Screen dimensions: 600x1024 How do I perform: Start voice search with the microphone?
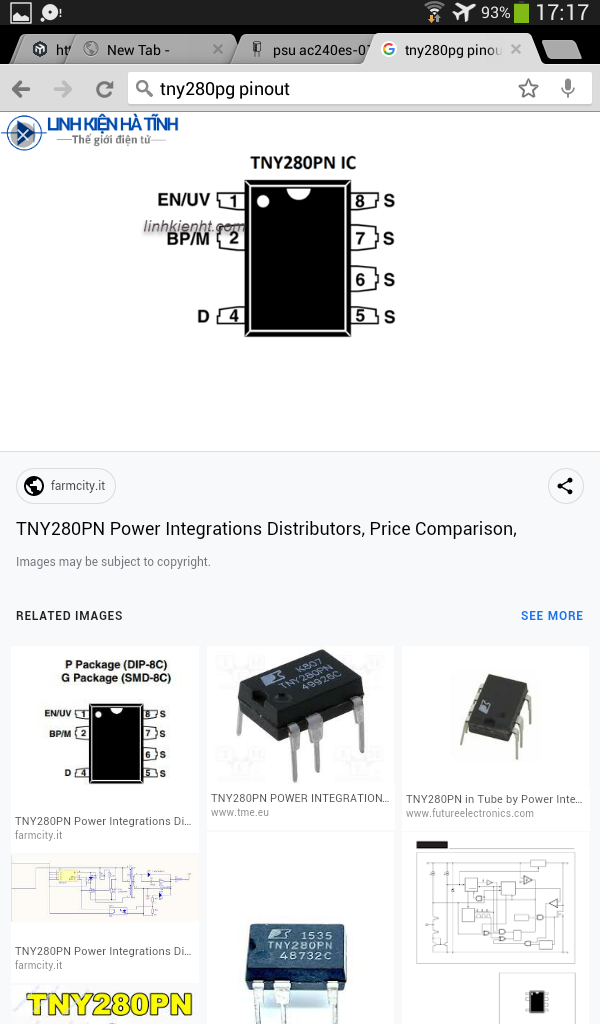tap(568, 89)
